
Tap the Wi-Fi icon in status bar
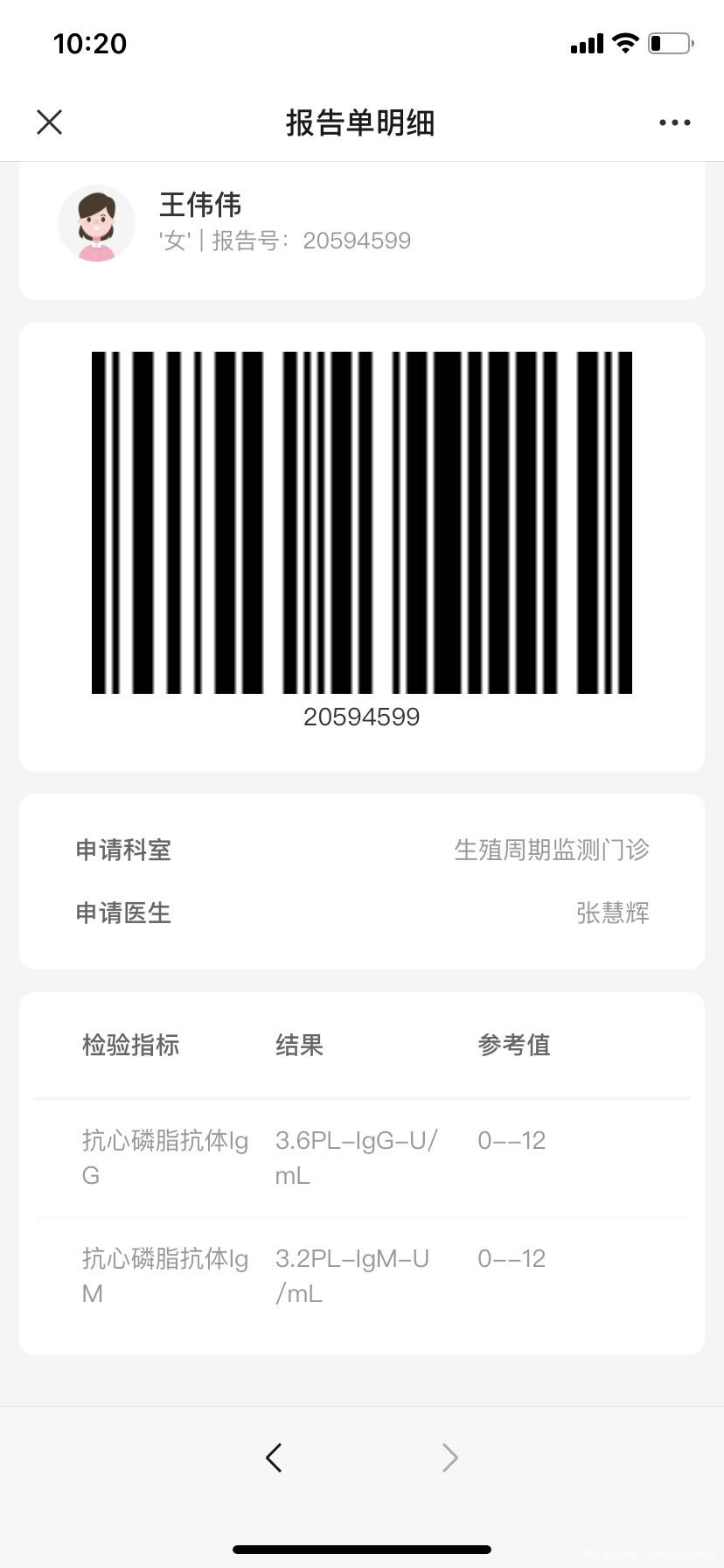pyautogui.click(x=624, y=42)
